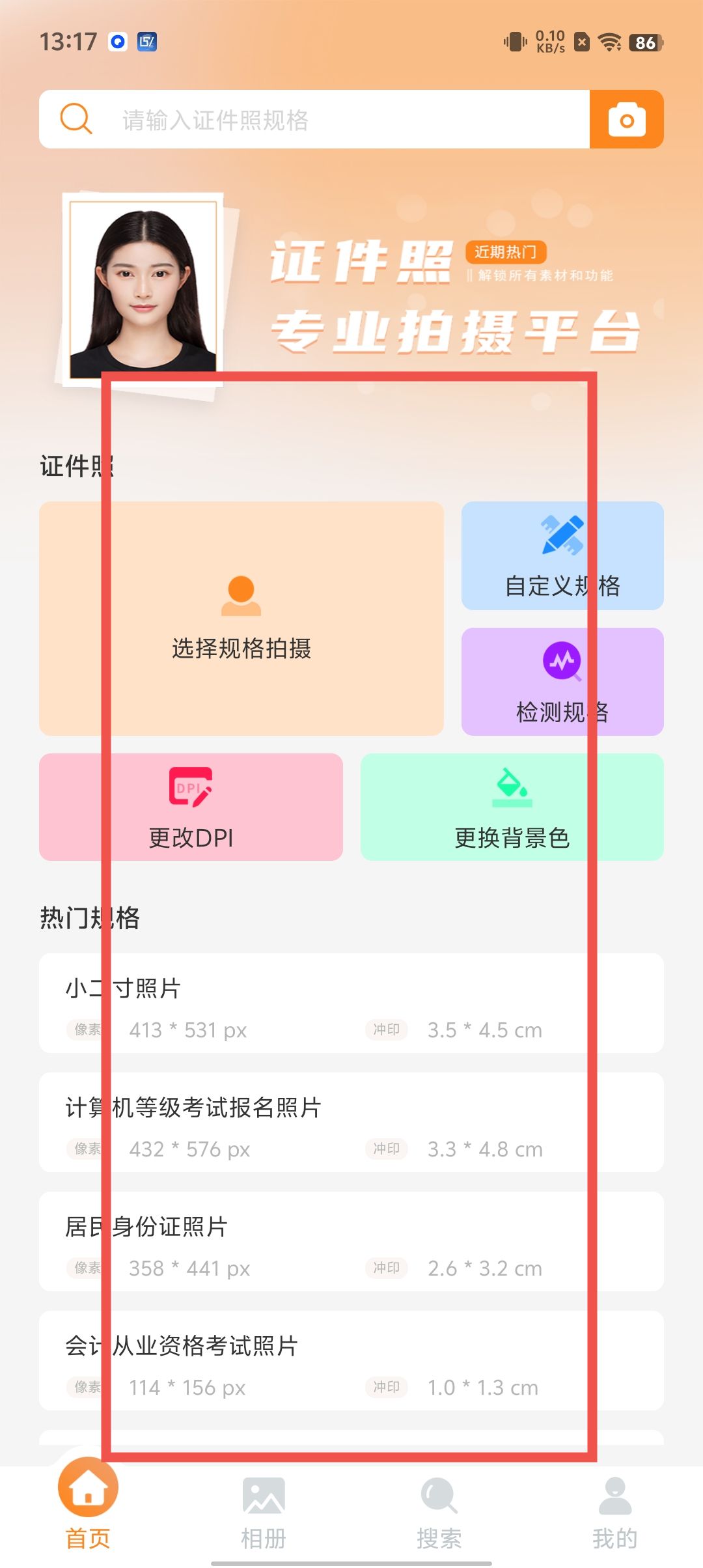
Task: Open 选择规格拍摄 card
Action: pos(241,619)
